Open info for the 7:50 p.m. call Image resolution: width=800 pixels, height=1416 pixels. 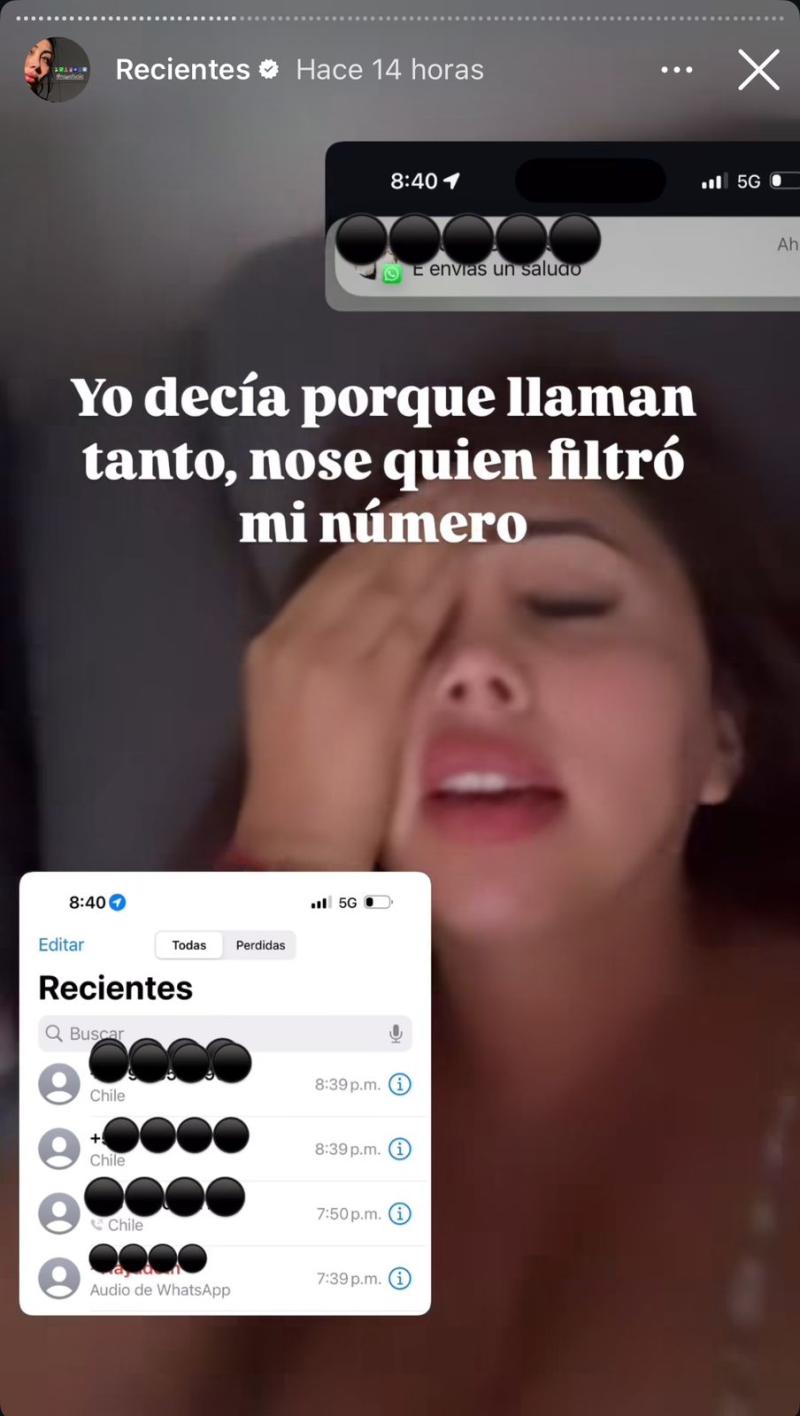pos(399,1213)
